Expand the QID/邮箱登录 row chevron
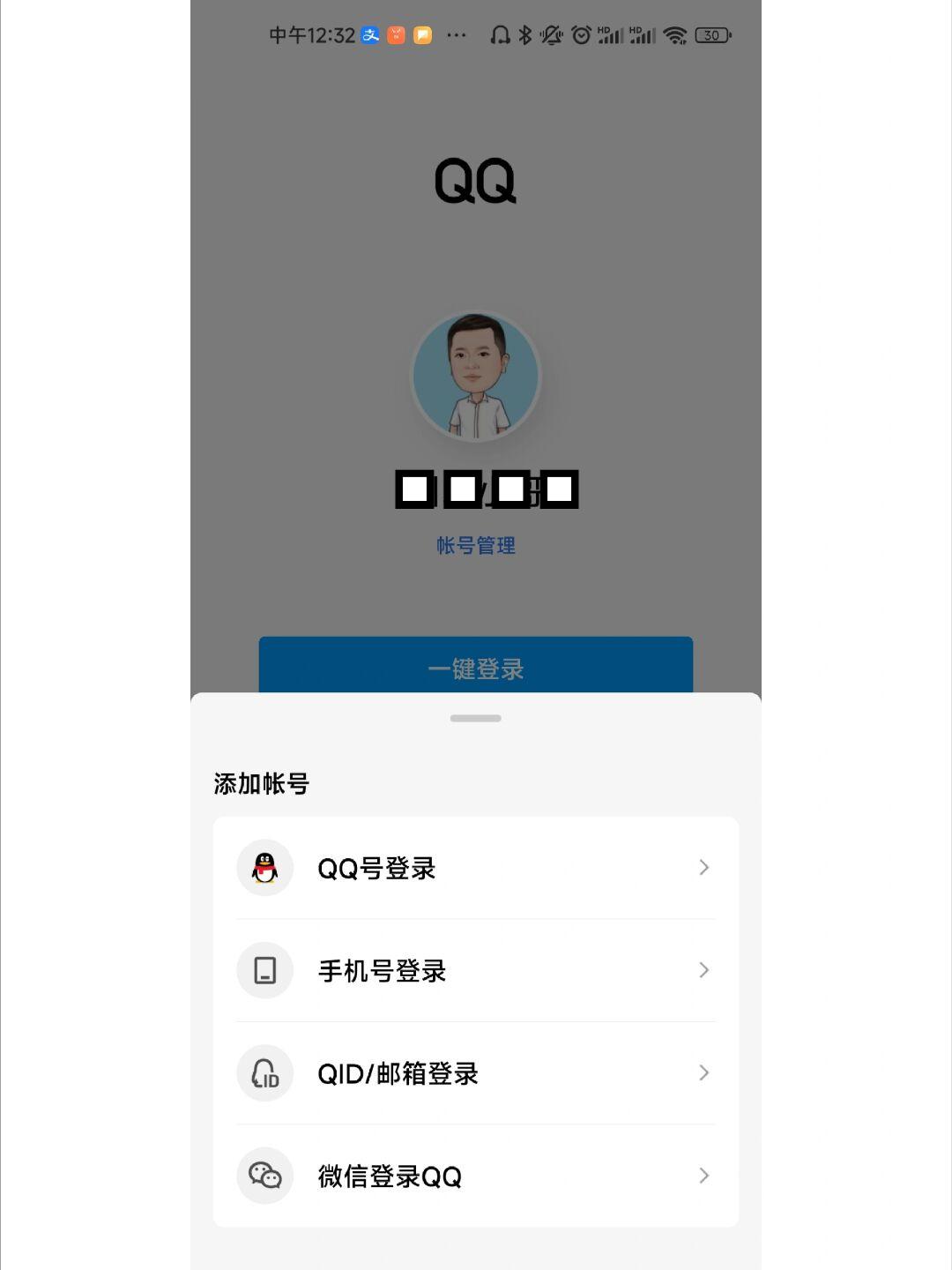 703,1073
